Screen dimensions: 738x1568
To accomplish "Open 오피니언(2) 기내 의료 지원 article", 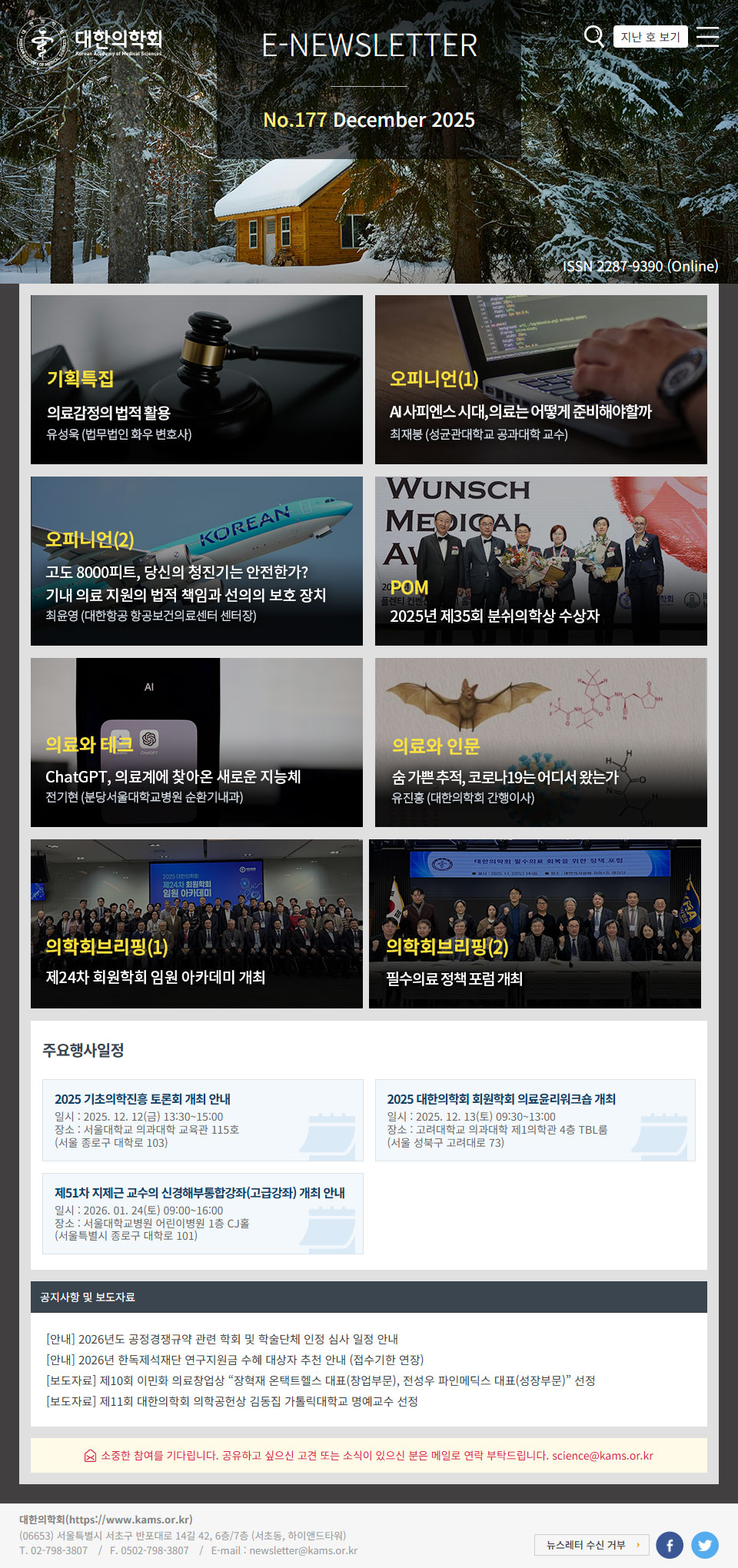I will tap(197, 561).
